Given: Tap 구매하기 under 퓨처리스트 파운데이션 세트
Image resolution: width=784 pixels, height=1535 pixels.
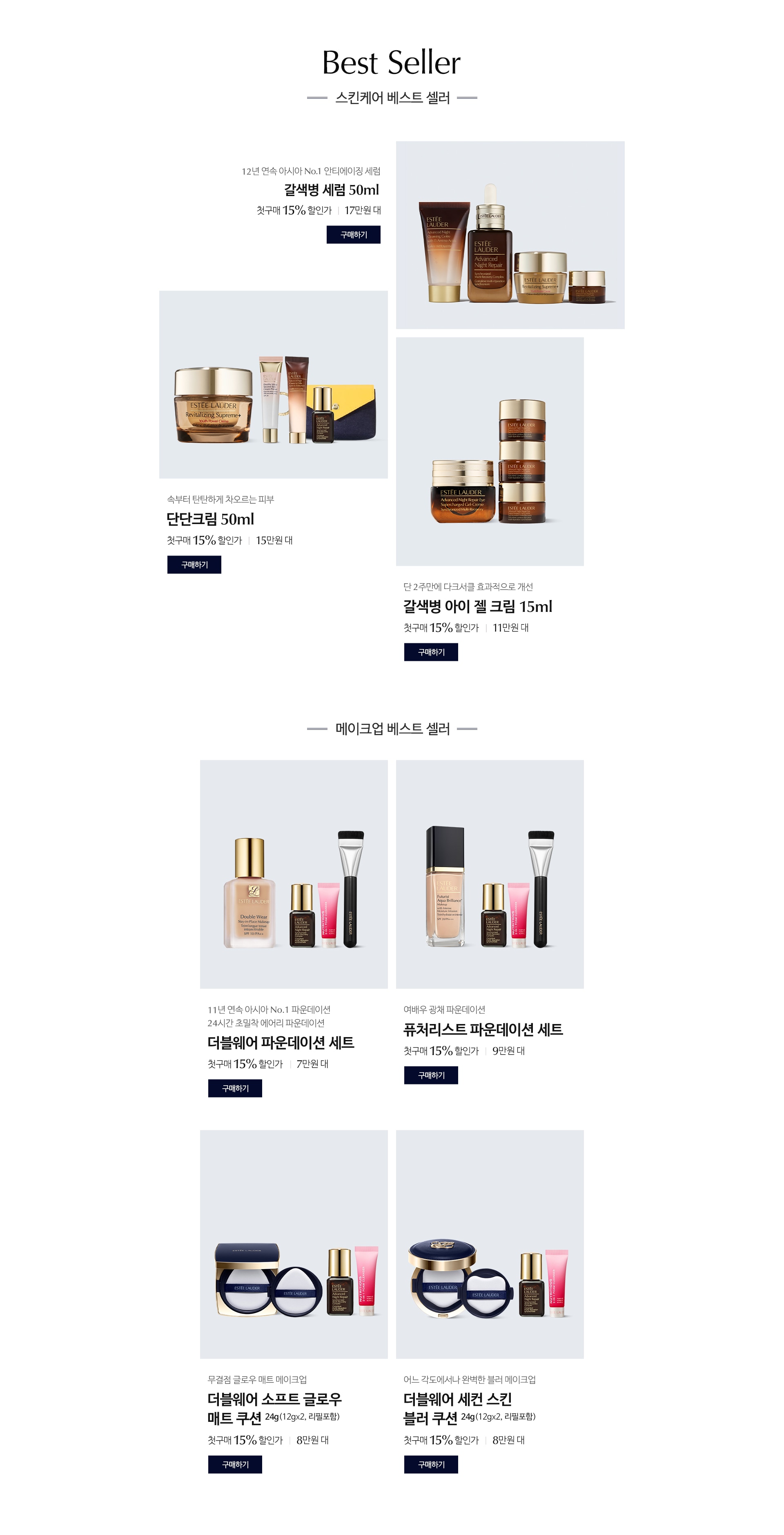Looking at the screenshot, I should (431, 1075).
